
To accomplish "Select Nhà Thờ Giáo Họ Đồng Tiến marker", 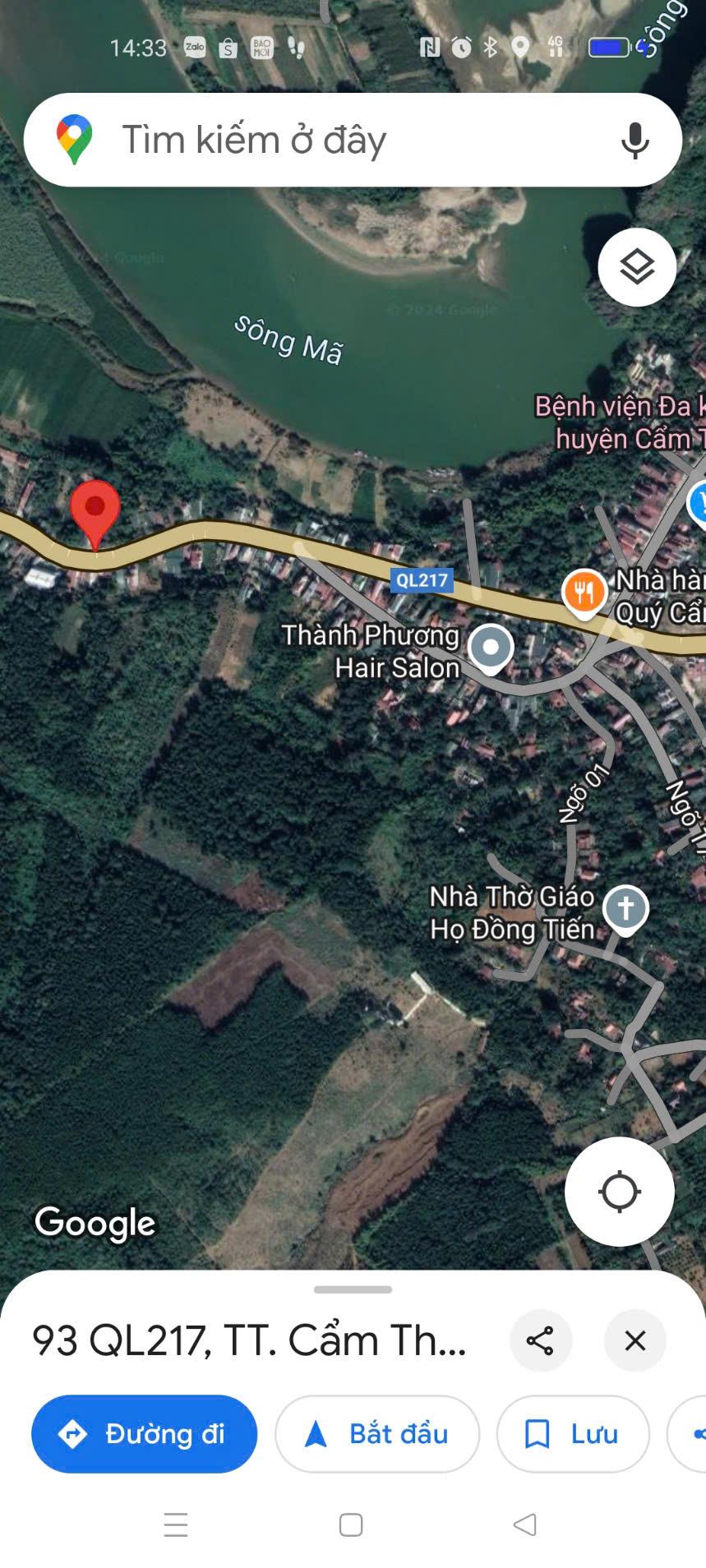I will tap(625, 909).
